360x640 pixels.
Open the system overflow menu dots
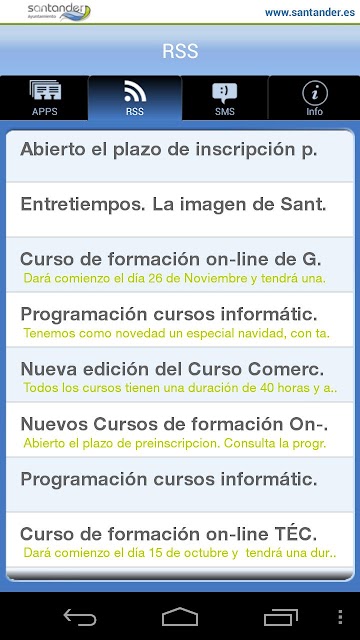340,617
